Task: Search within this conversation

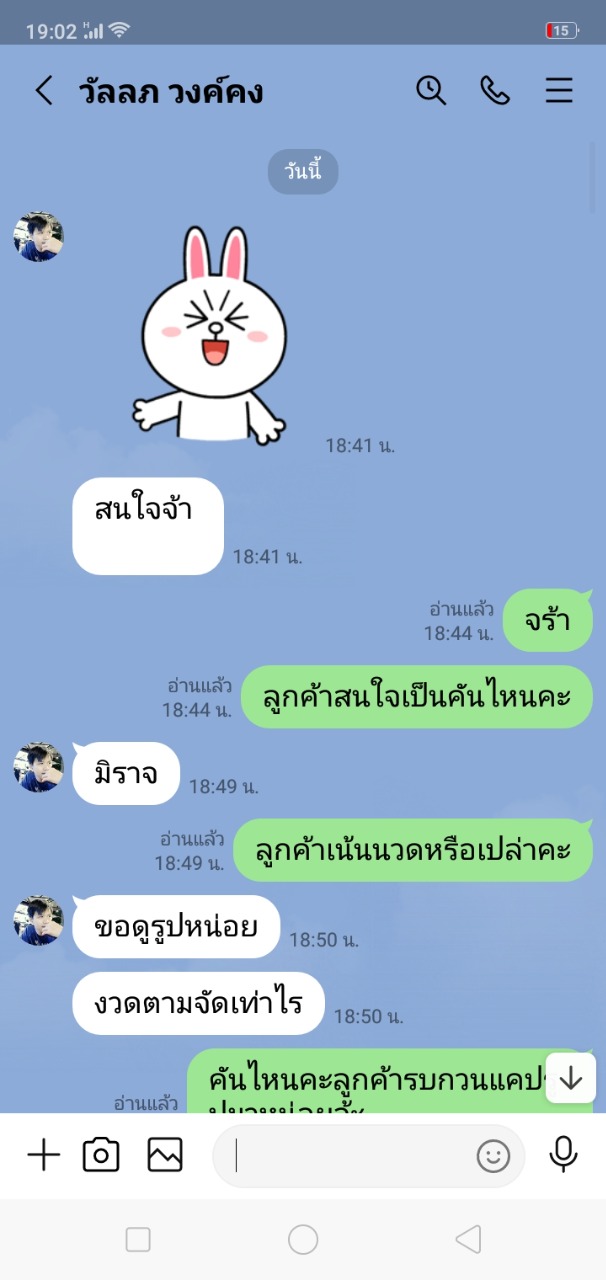Action: 431,90
